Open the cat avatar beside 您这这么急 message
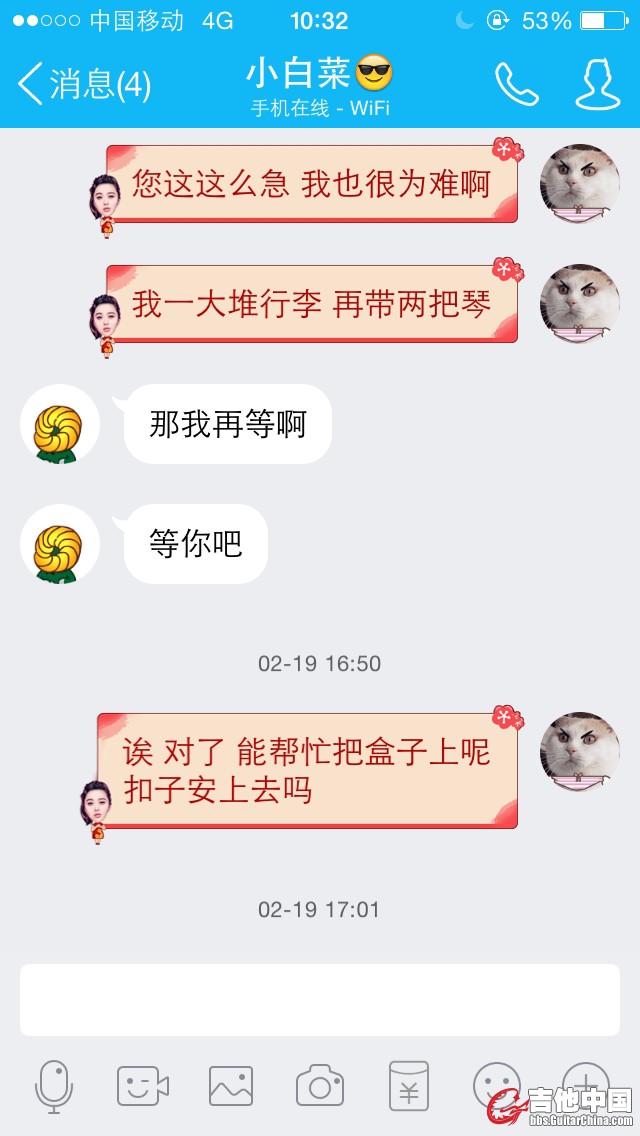 pos(579,184)
